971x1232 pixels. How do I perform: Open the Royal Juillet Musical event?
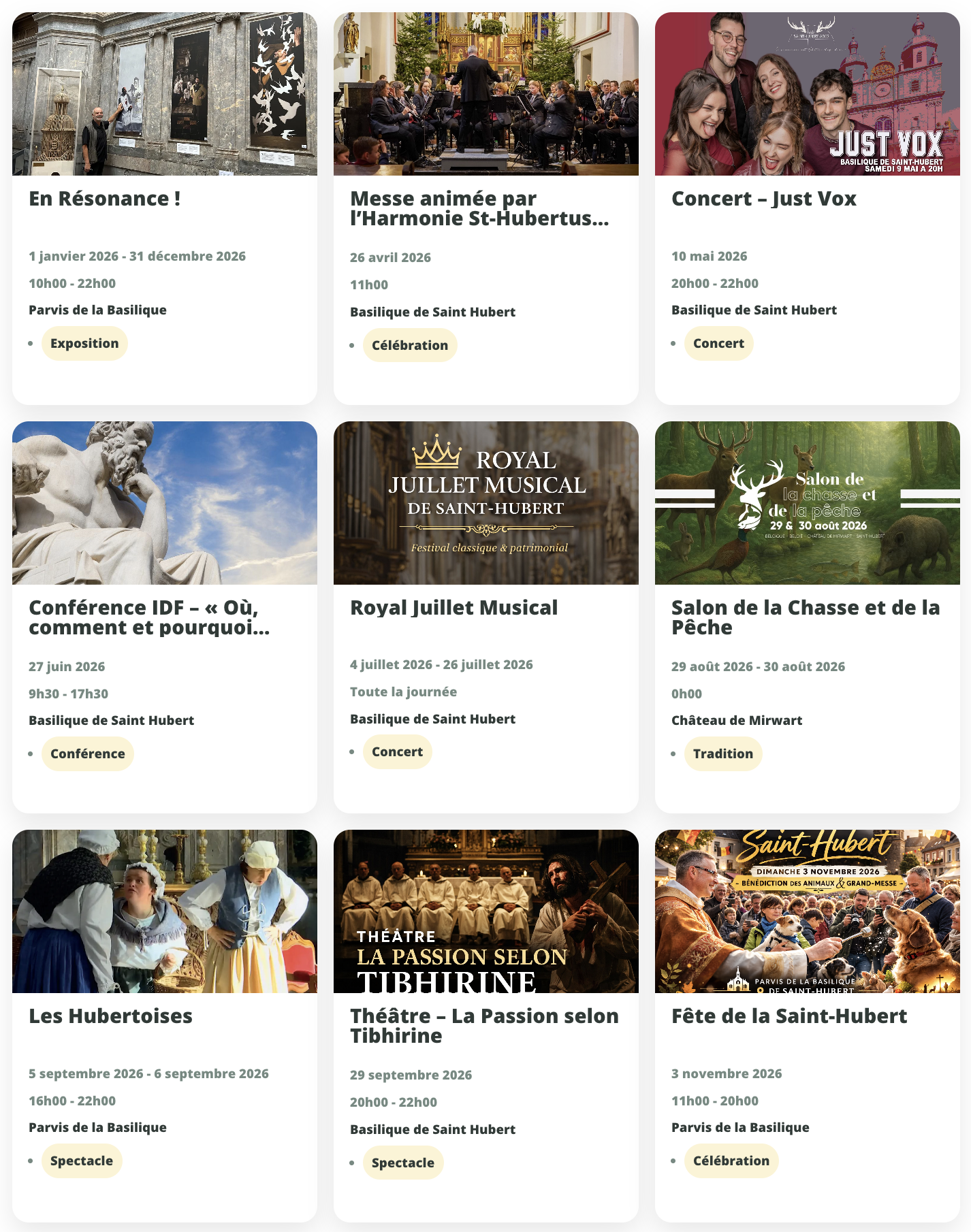point(453,608)
